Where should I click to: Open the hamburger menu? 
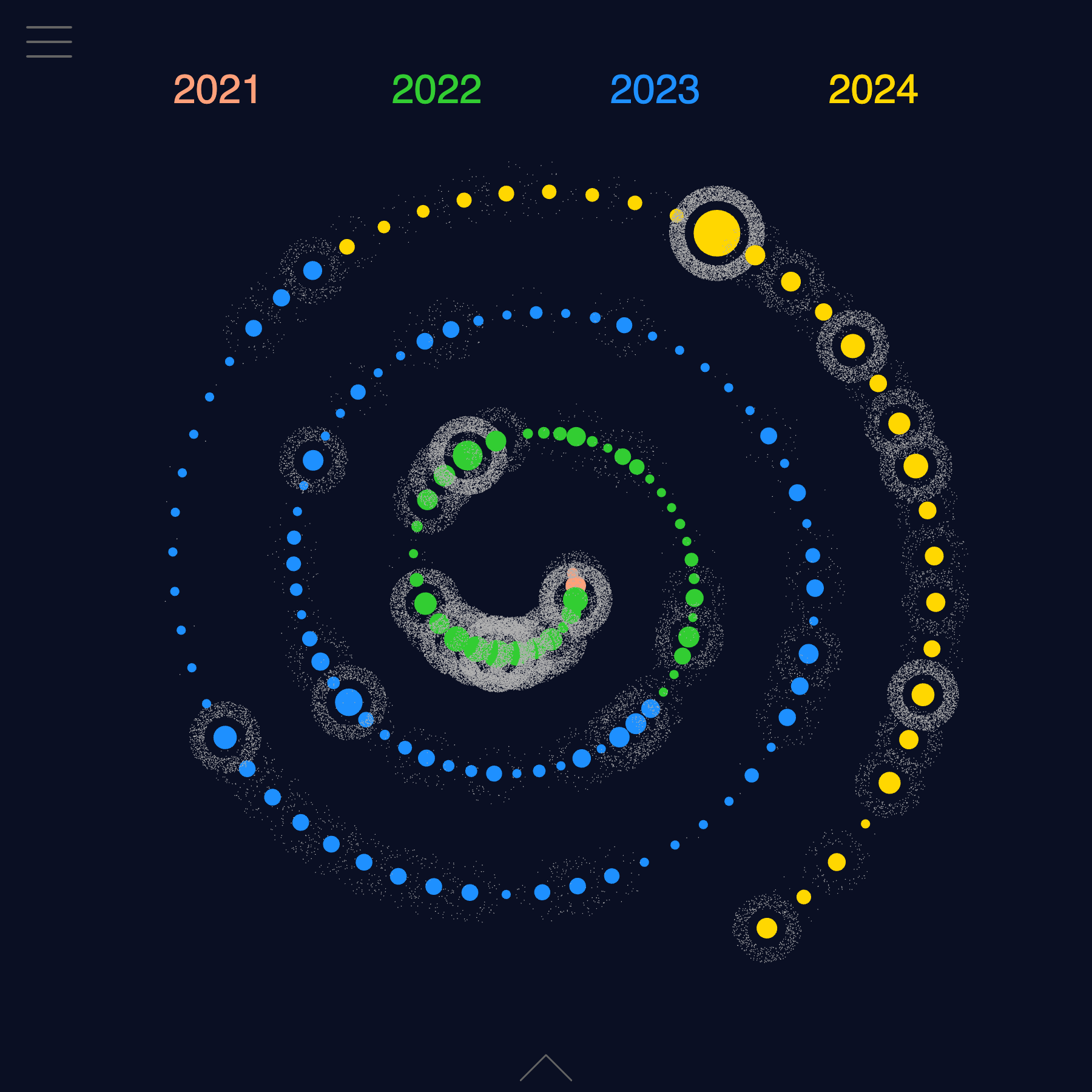[49, 42]
